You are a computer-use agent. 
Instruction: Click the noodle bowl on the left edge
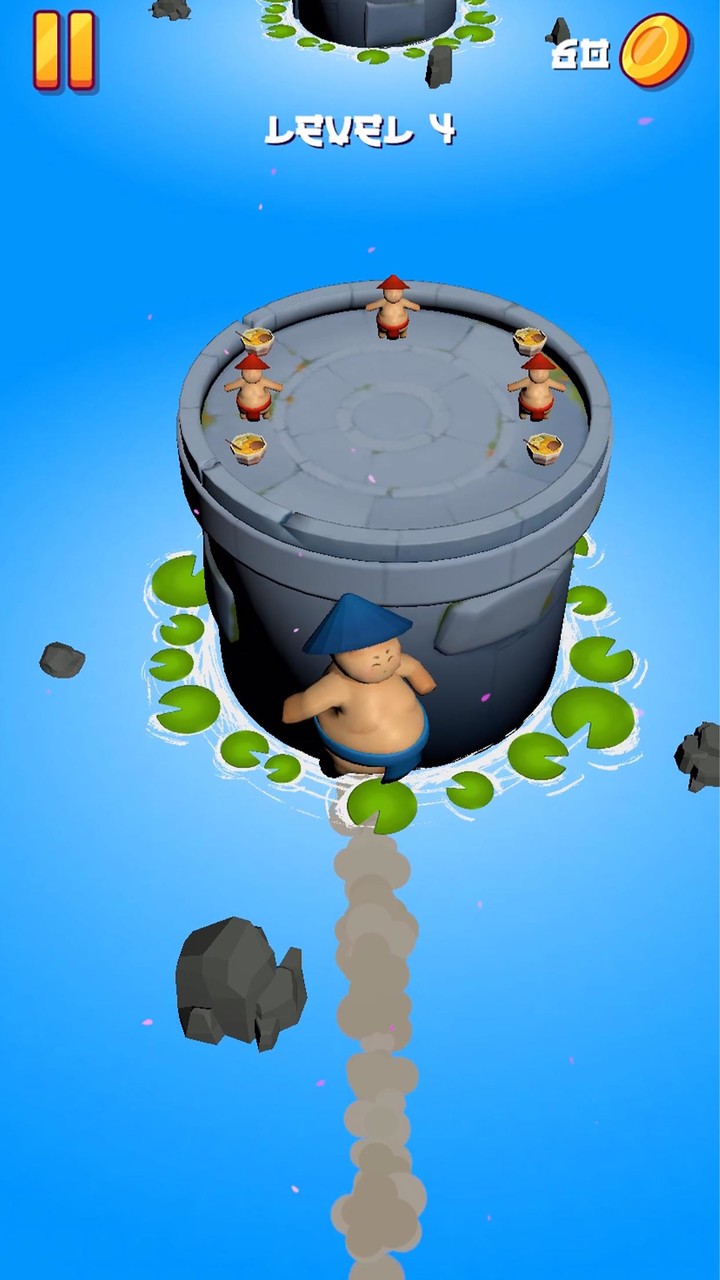click(249, 448)
